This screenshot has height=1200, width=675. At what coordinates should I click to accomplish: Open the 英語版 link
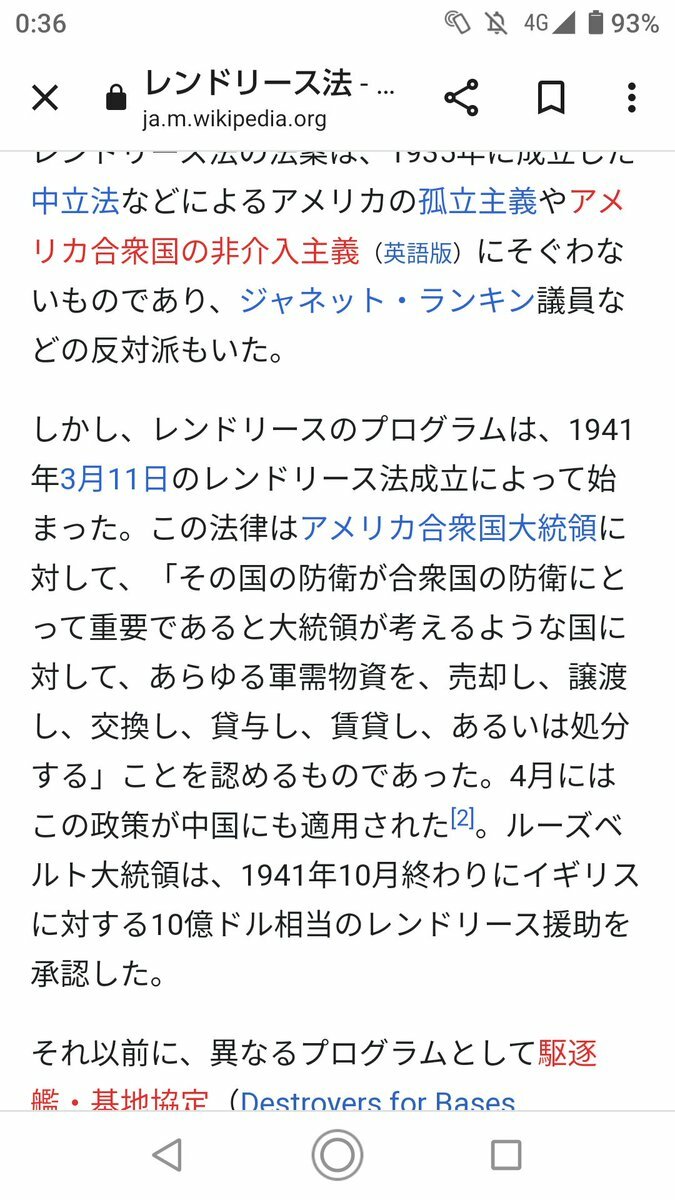[x=418, y=253]
